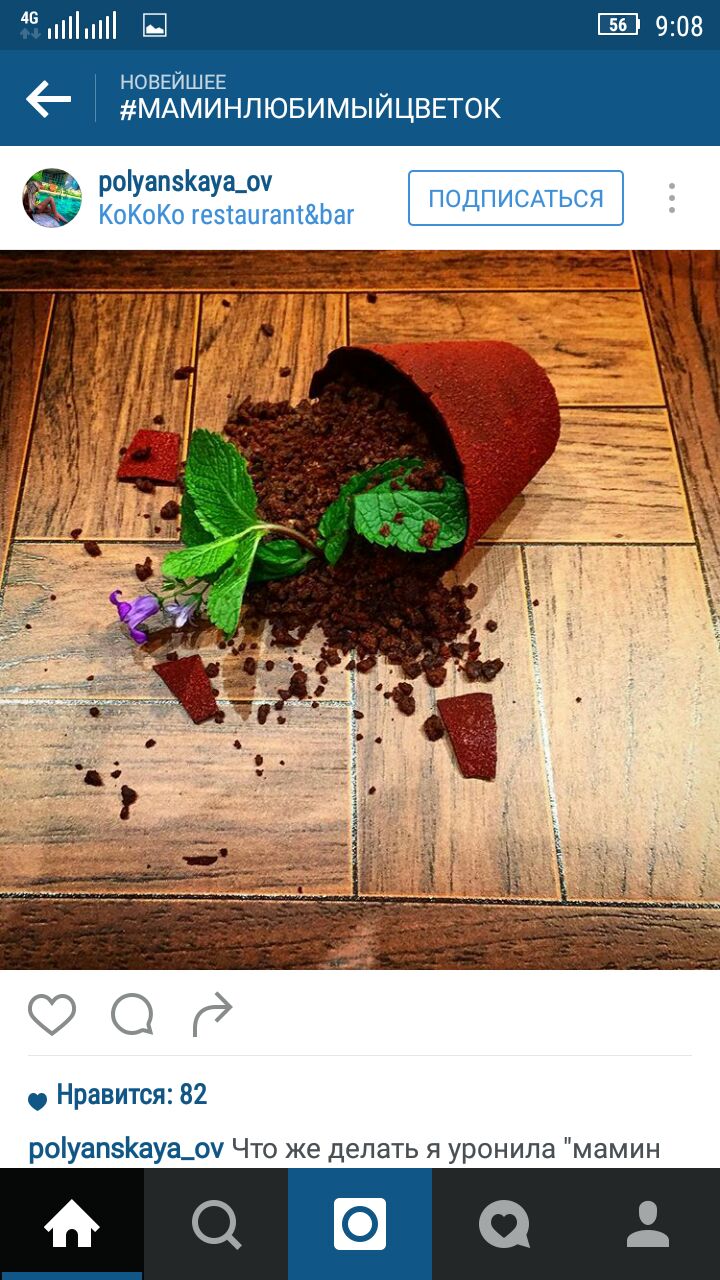Like the post with heart icon
The height and width of the screenshot is (1280, 720).
click(x=52, y=1014)
